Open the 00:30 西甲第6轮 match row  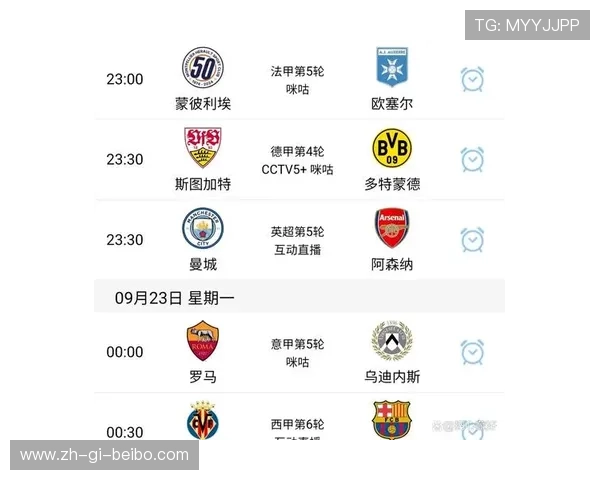tap(297, 428)
